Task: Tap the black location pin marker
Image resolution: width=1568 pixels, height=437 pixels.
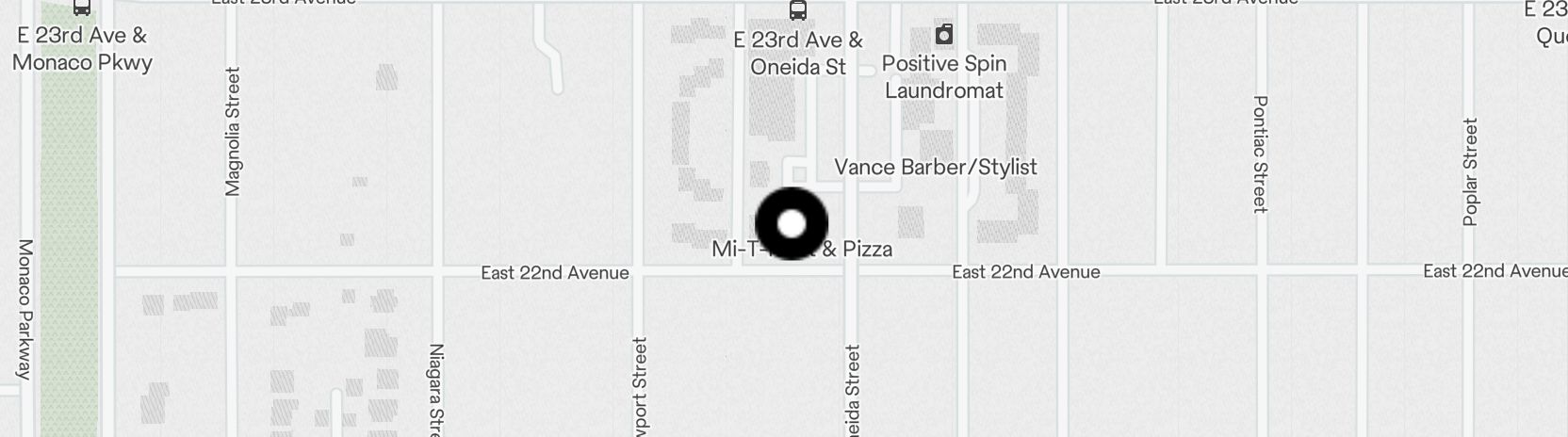Action: pyautogui.click(x=792, y=224)
